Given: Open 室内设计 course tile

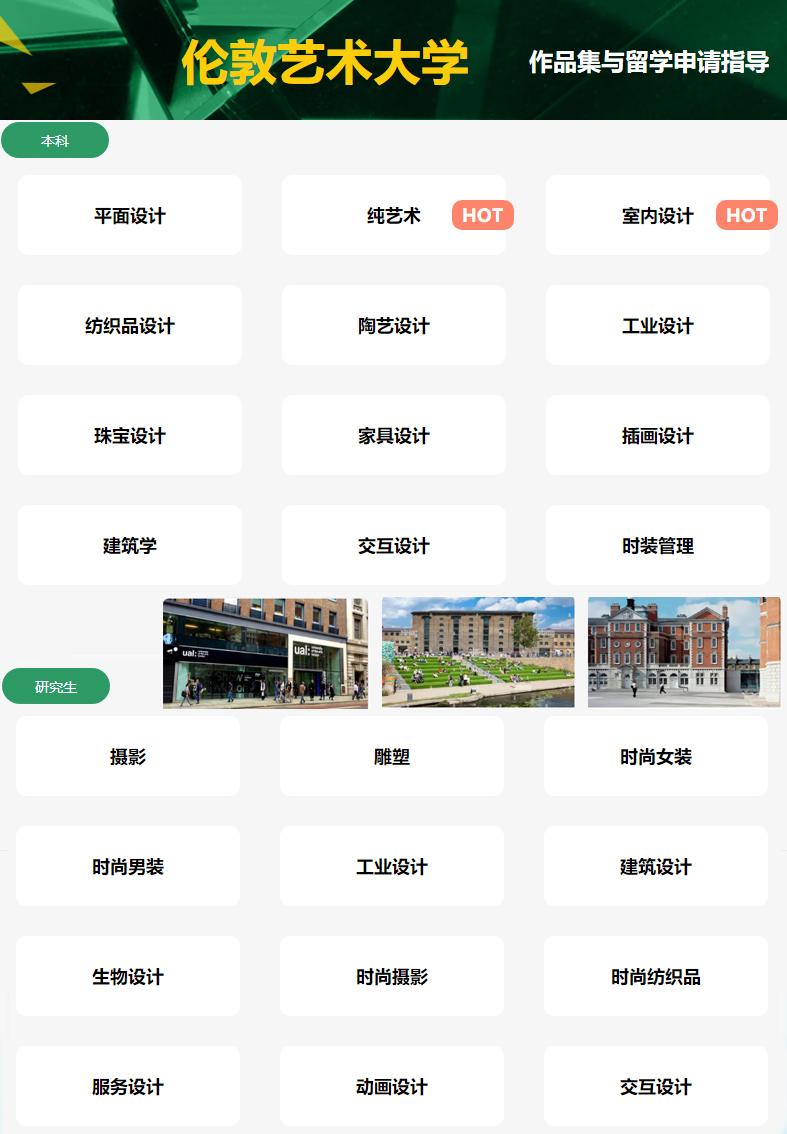Looking at the screenshot, I should point(657,216).
